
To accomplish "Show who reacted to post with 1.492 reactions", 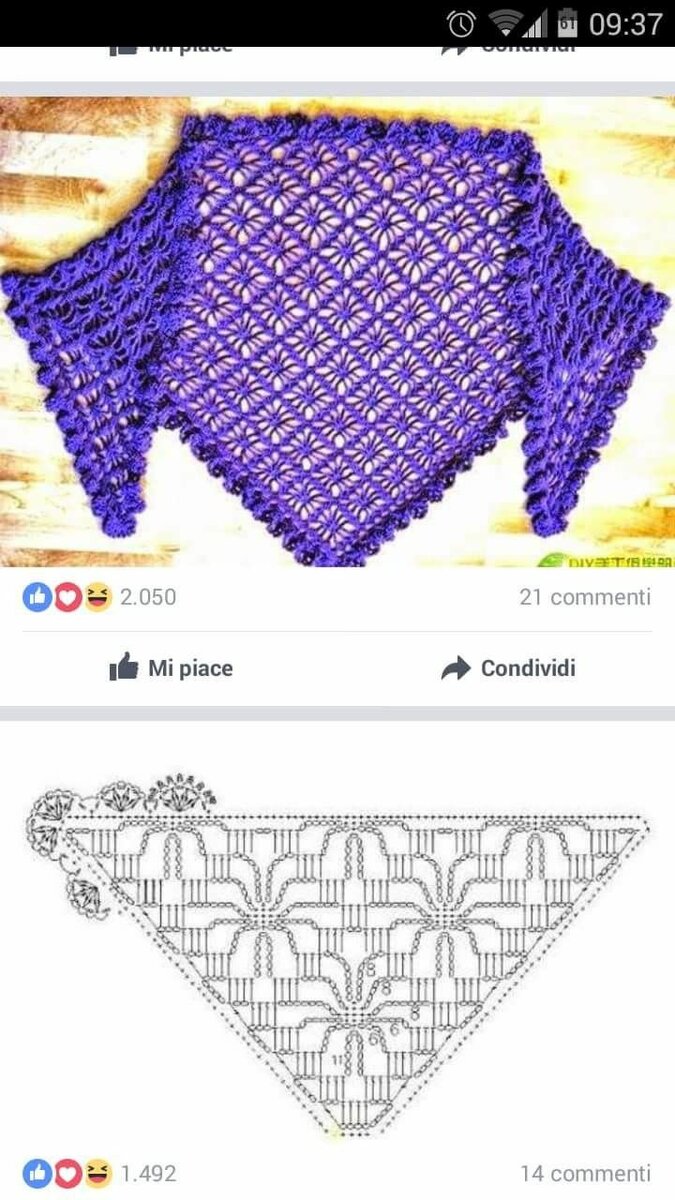I will [99, 1173].
